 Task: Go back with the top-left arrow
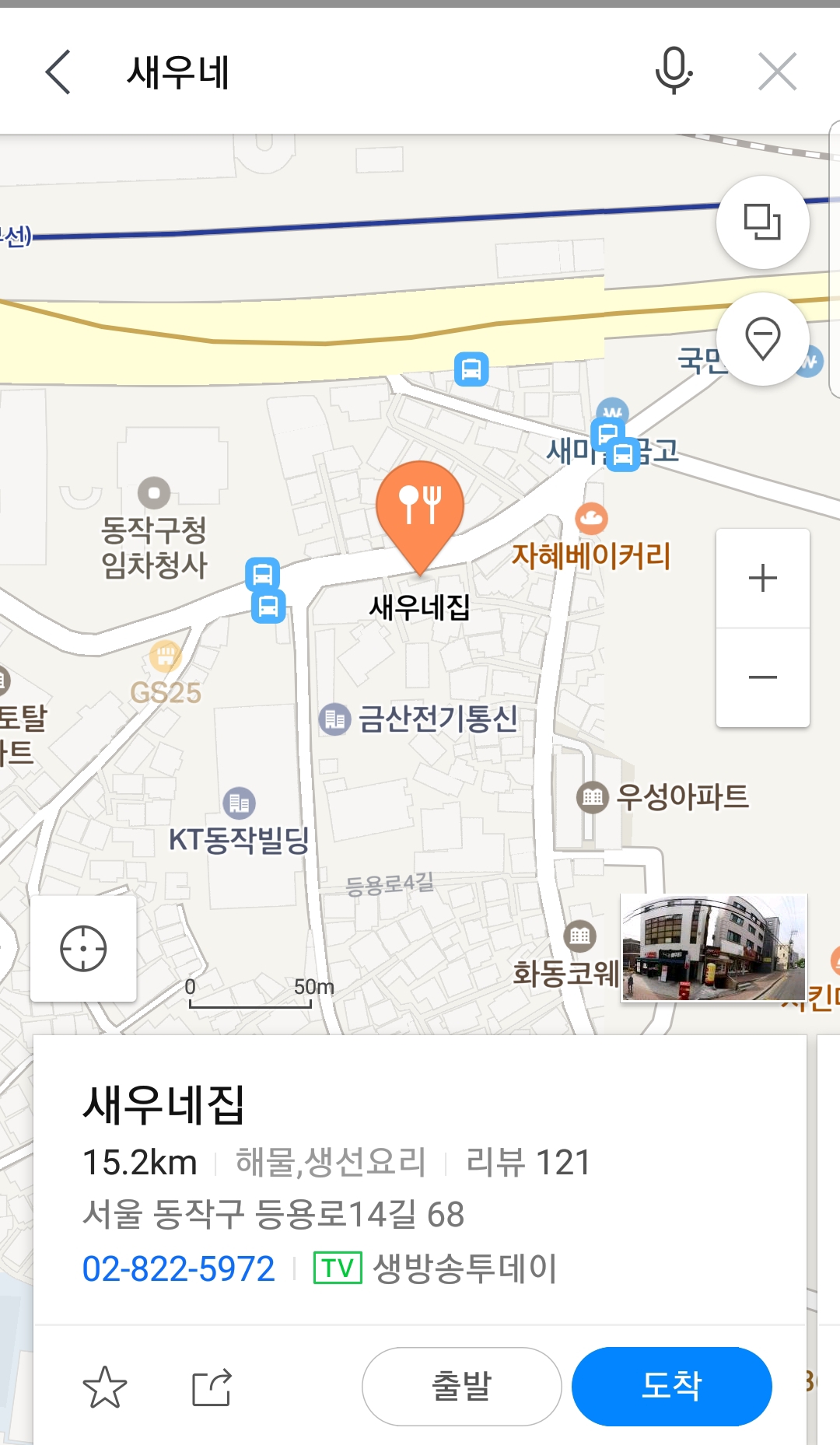[58, 72]
